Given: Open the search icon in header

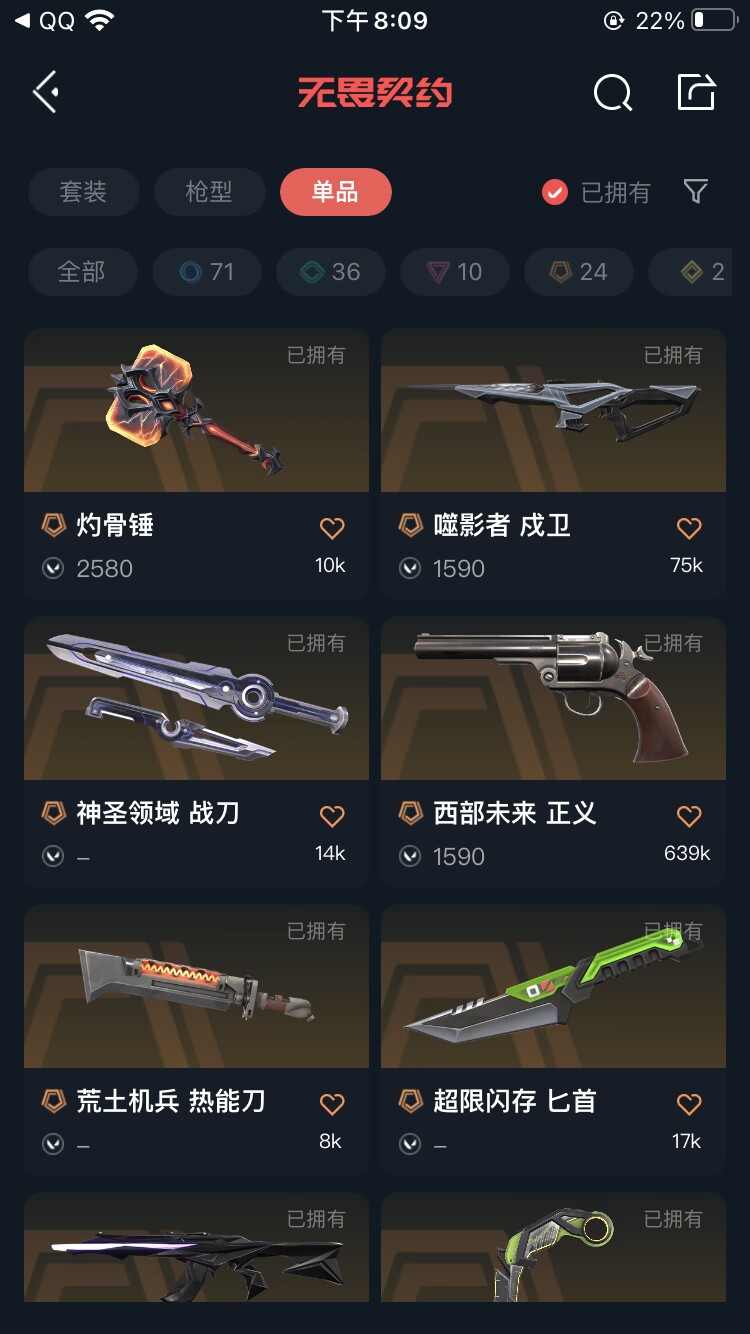Looking at the screenshot, I should 612,93.
